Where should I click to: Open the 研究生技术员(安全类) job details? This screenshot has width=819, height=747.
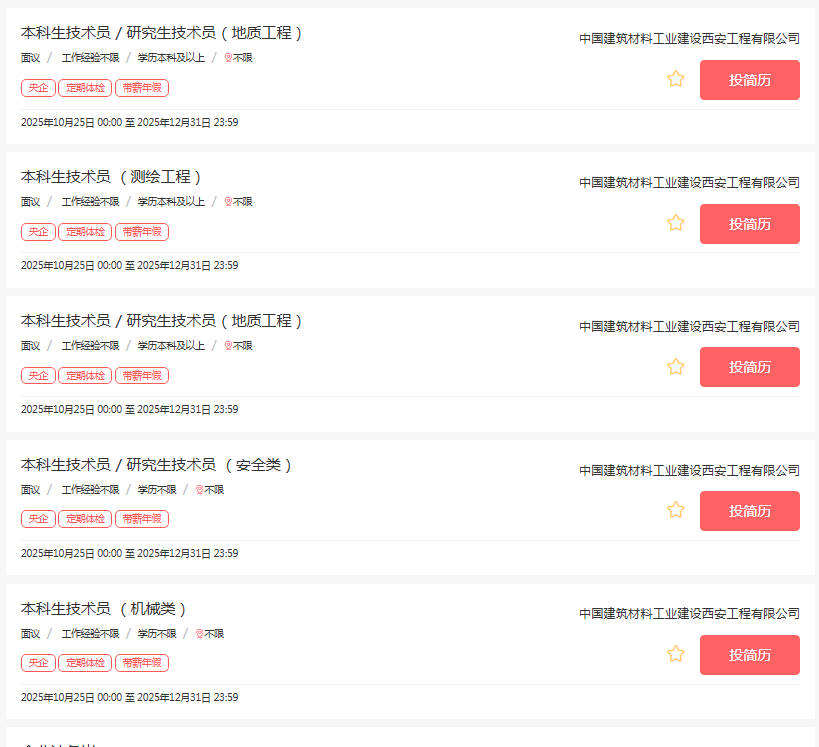tap(156, 465)
